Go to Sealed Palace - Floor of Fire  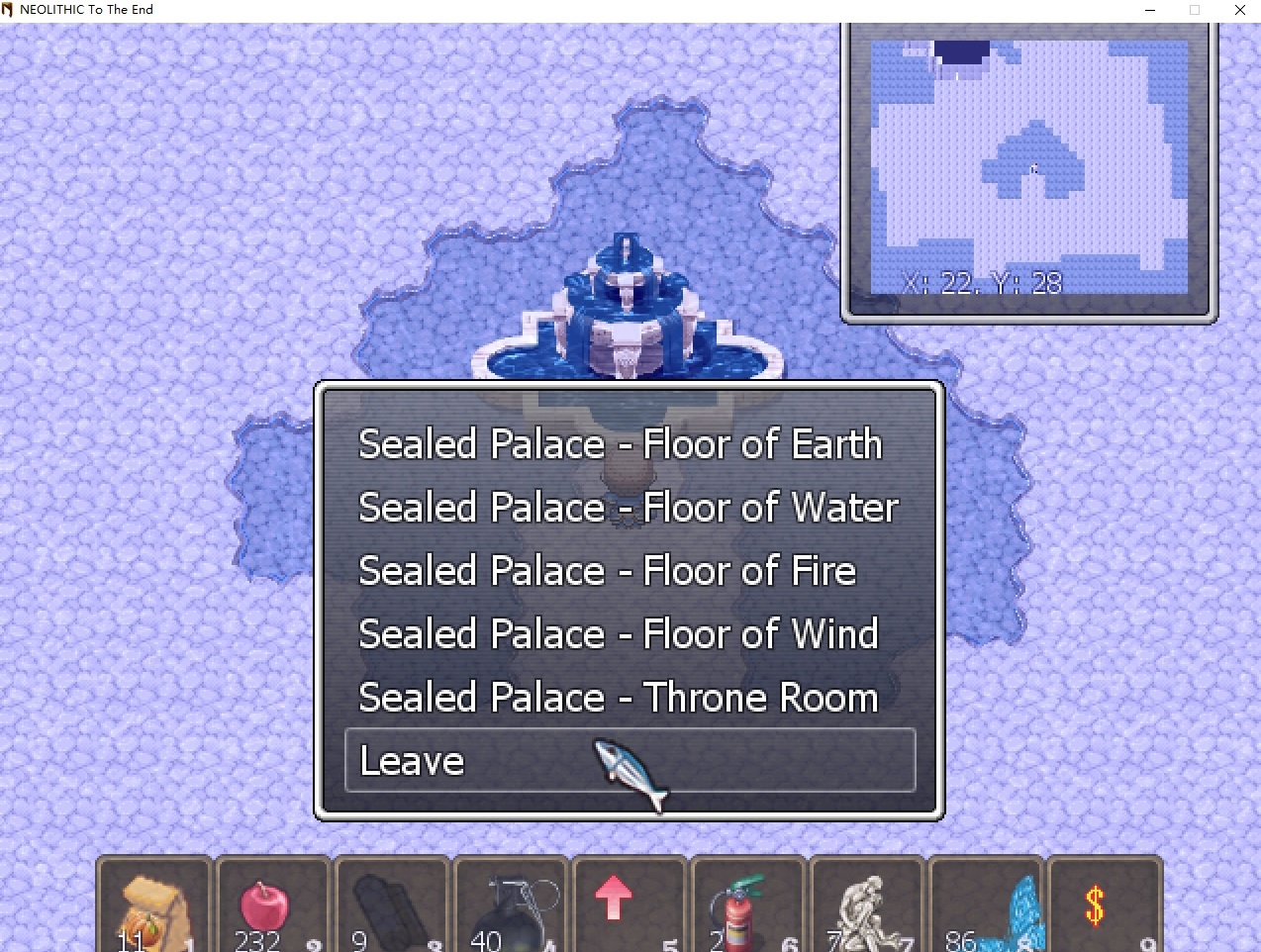point(607,571)
